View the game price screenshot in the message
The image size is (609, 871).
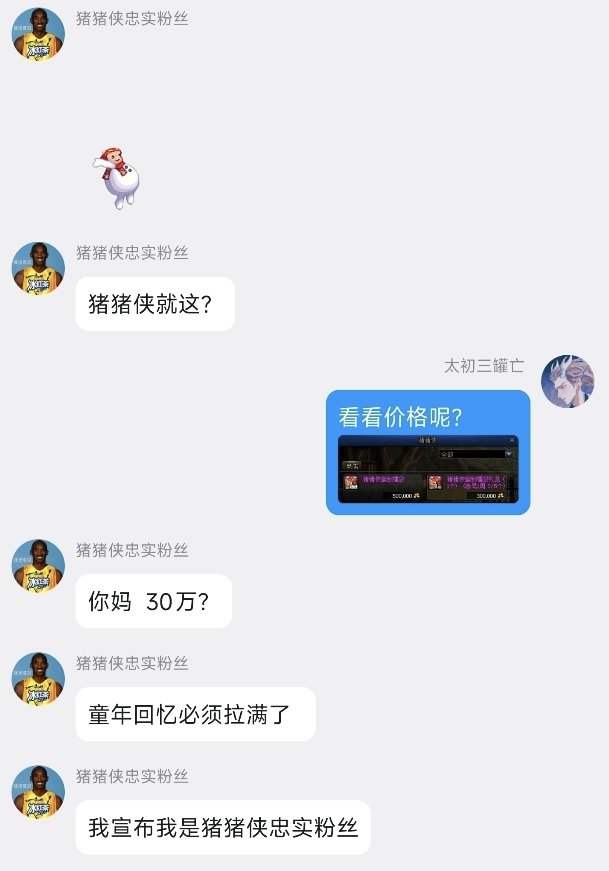click(428, 469)
